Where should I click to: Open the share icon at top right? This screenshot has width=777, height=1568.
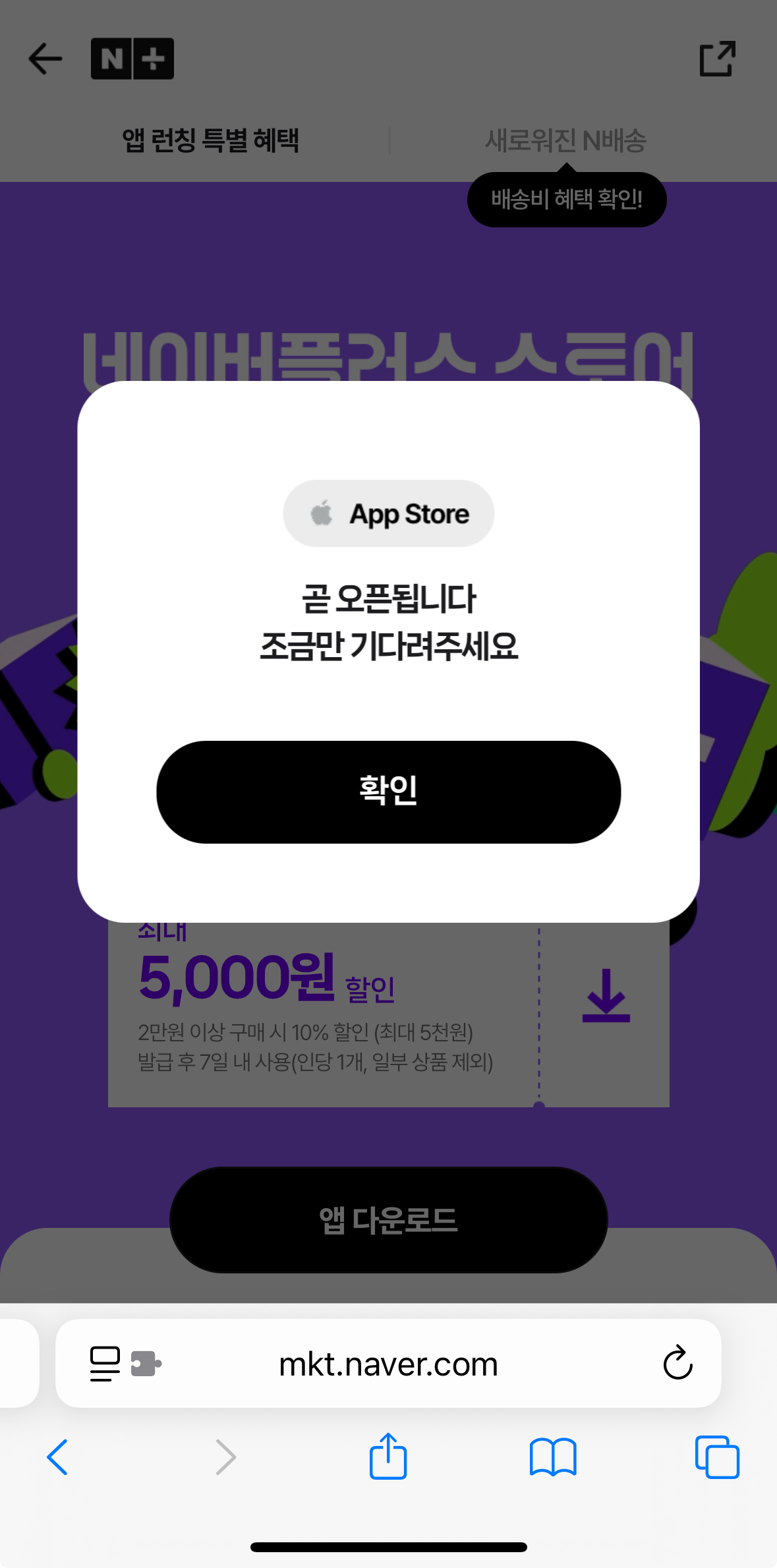tap(717, 59)
